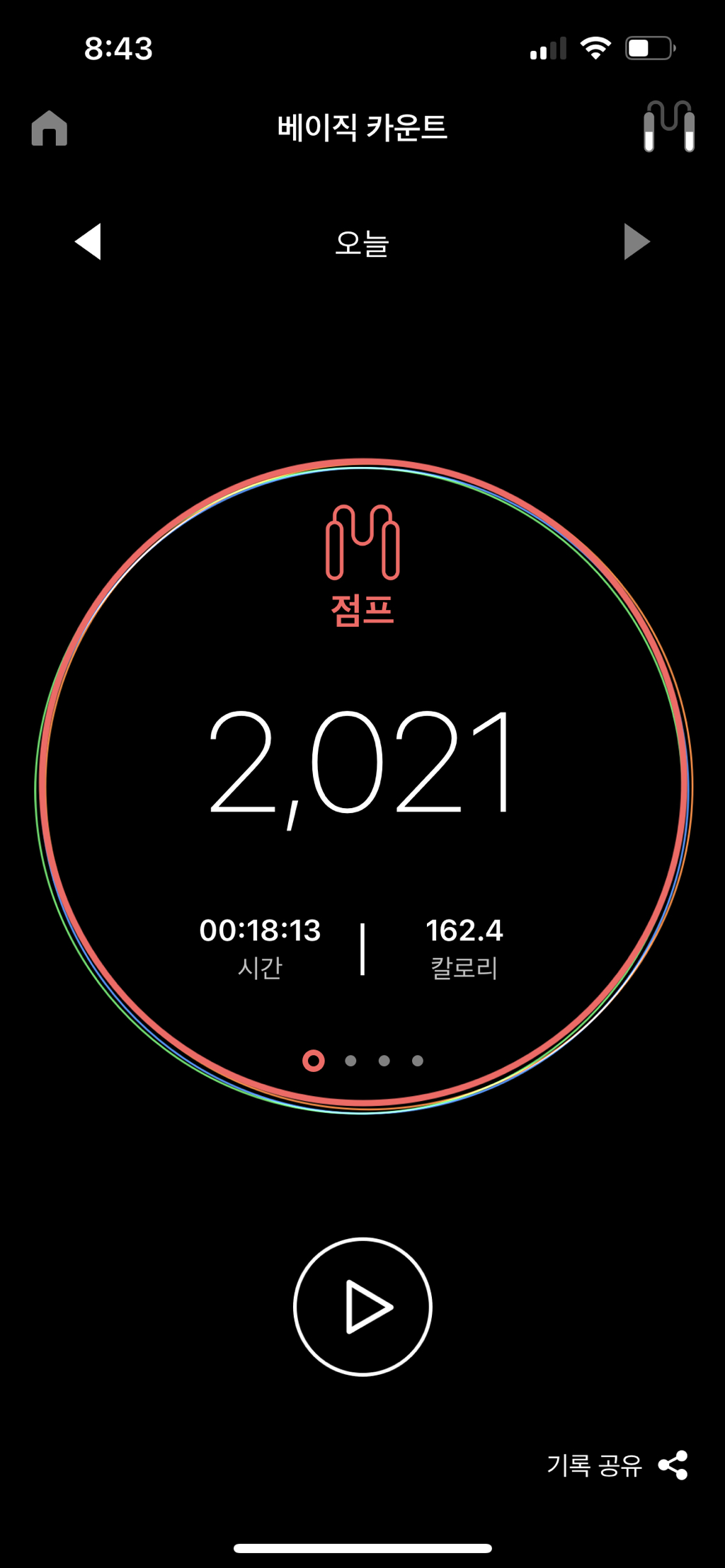Go to next day with the right arrow

(636, 242)
